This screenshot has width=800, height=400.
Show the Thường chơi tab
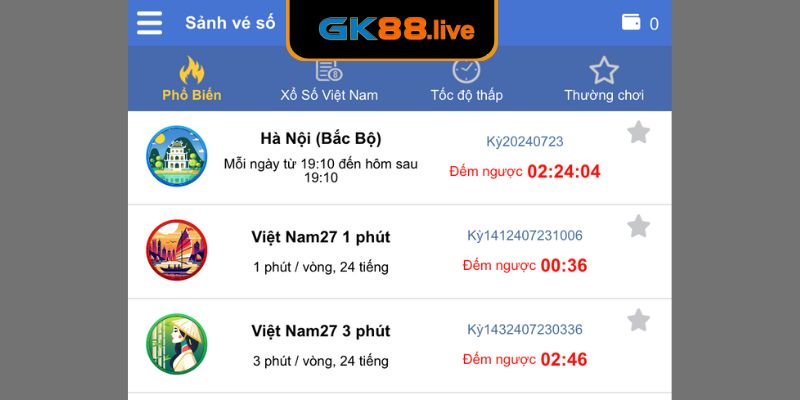[603, 80]
